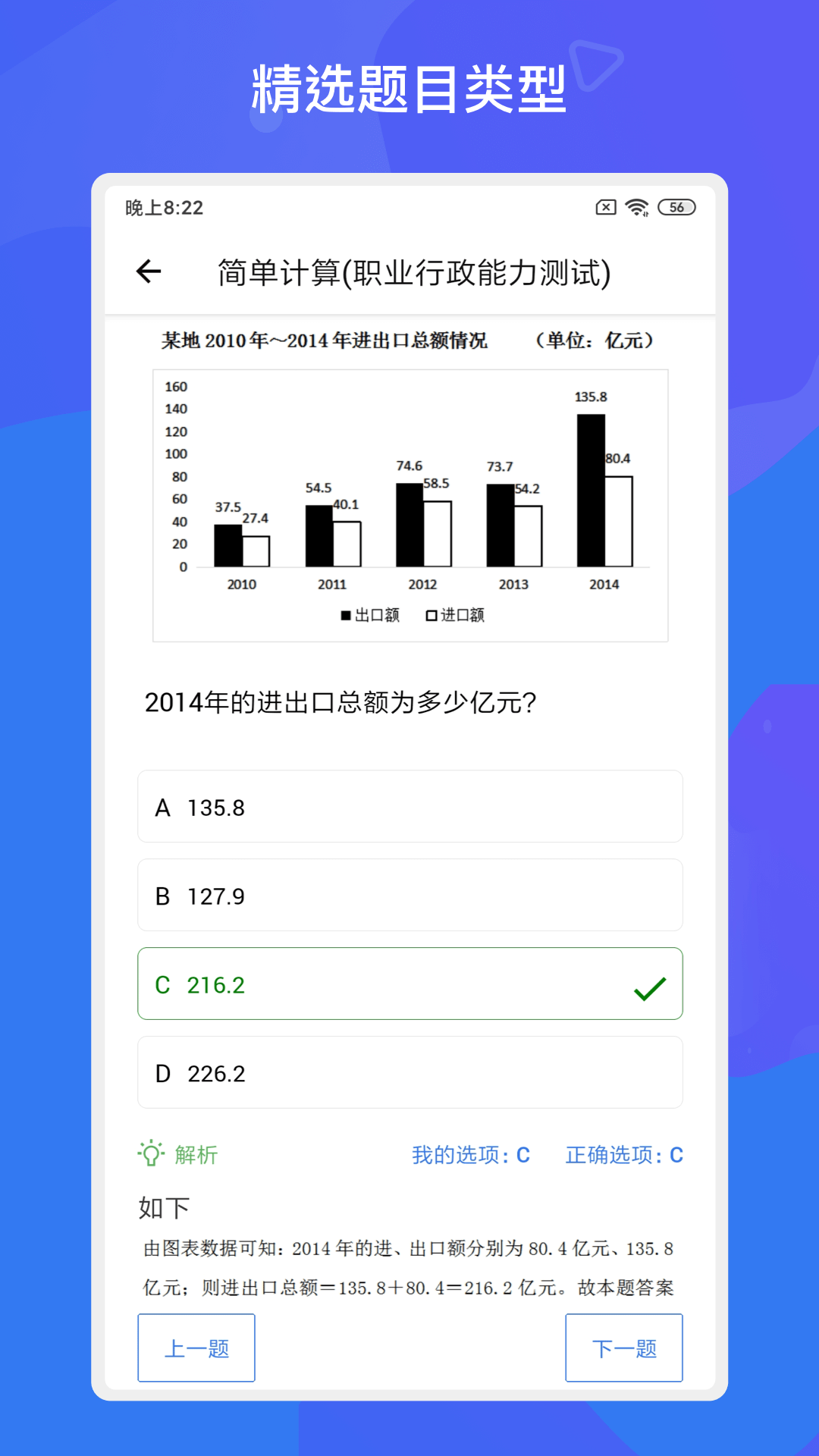Tap the clock showing 晚上8:22
This screenshot has width=819, height=1456.
[157, 207]
